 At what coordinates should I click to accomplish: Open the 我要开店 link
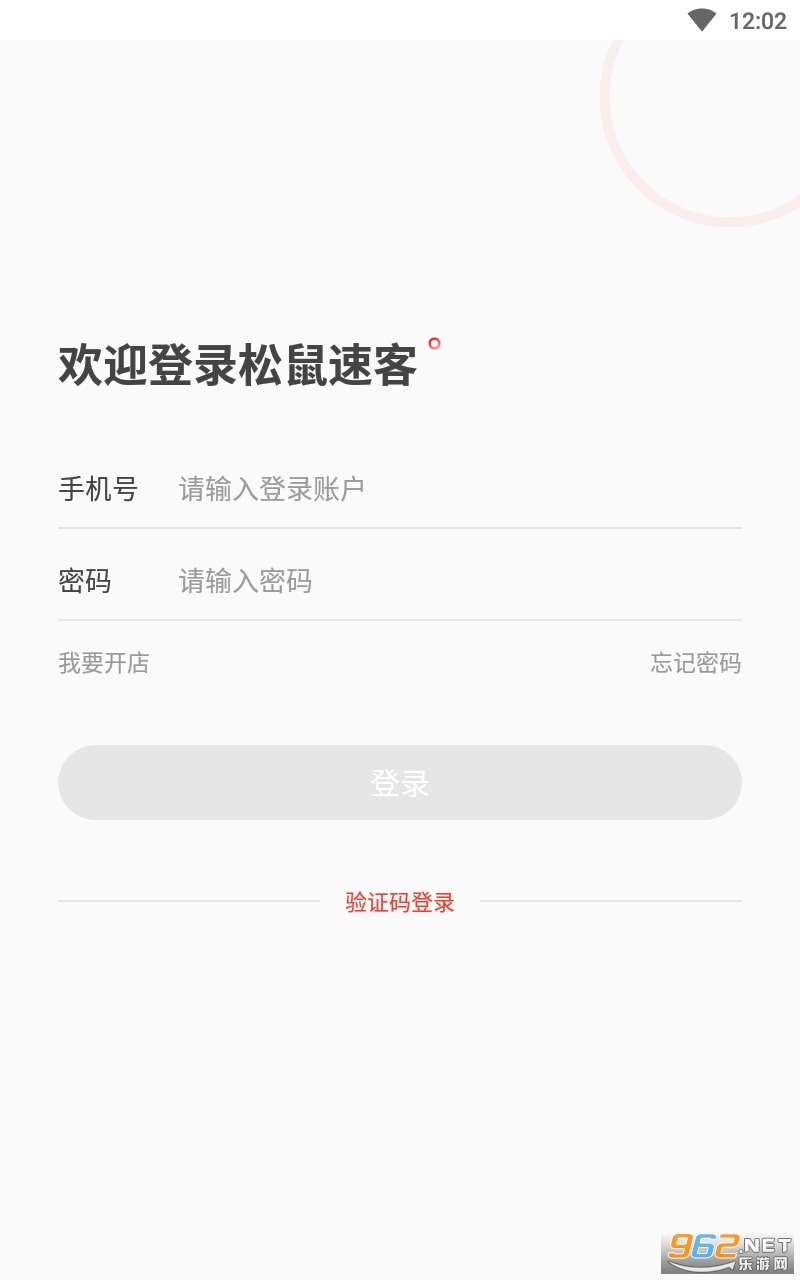pyautogui.click(x=103, y=663)
